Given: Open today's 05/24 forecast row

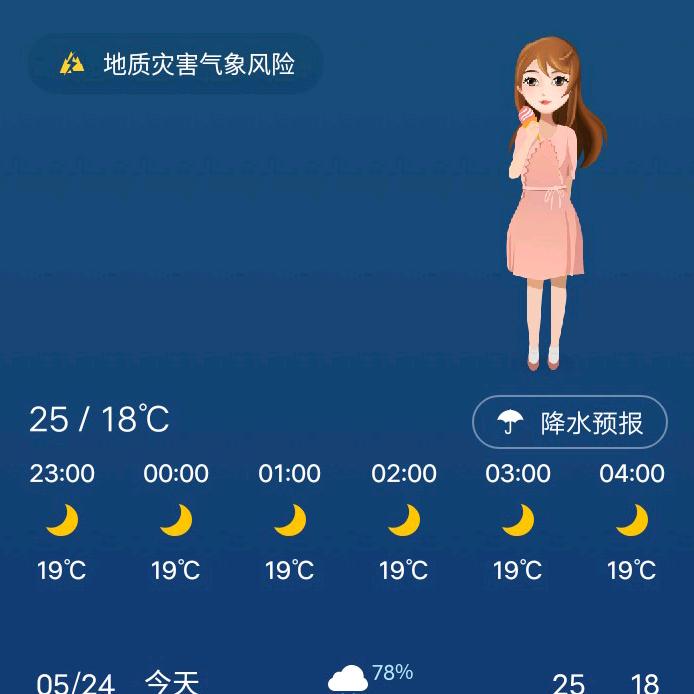Looking at the screenshot, I should (x=346, y=681).
